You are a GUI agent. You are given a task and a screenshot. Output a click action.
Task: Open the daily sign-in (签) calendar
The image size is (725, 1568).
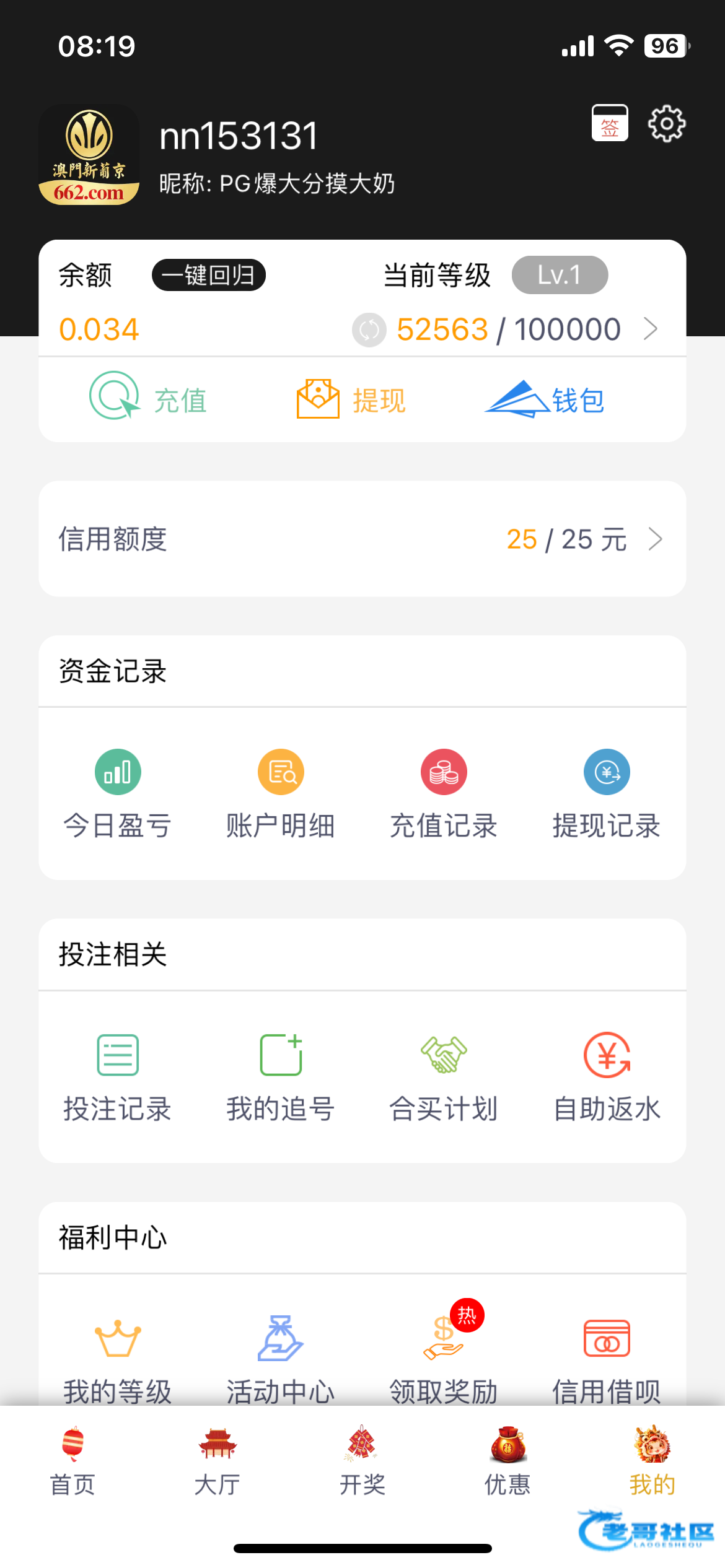(610, 123)
